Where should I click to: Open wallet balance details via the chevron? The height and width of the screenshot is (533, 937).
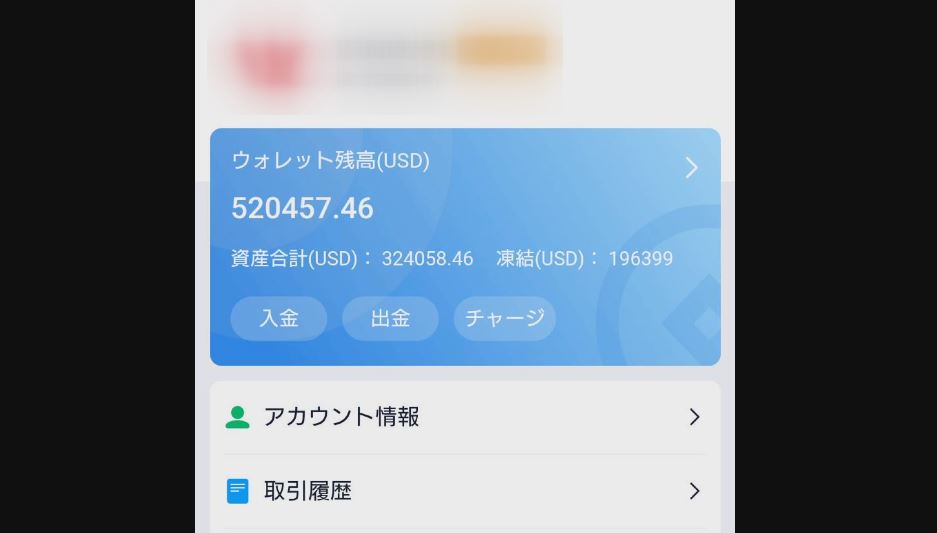click(691, 168)
